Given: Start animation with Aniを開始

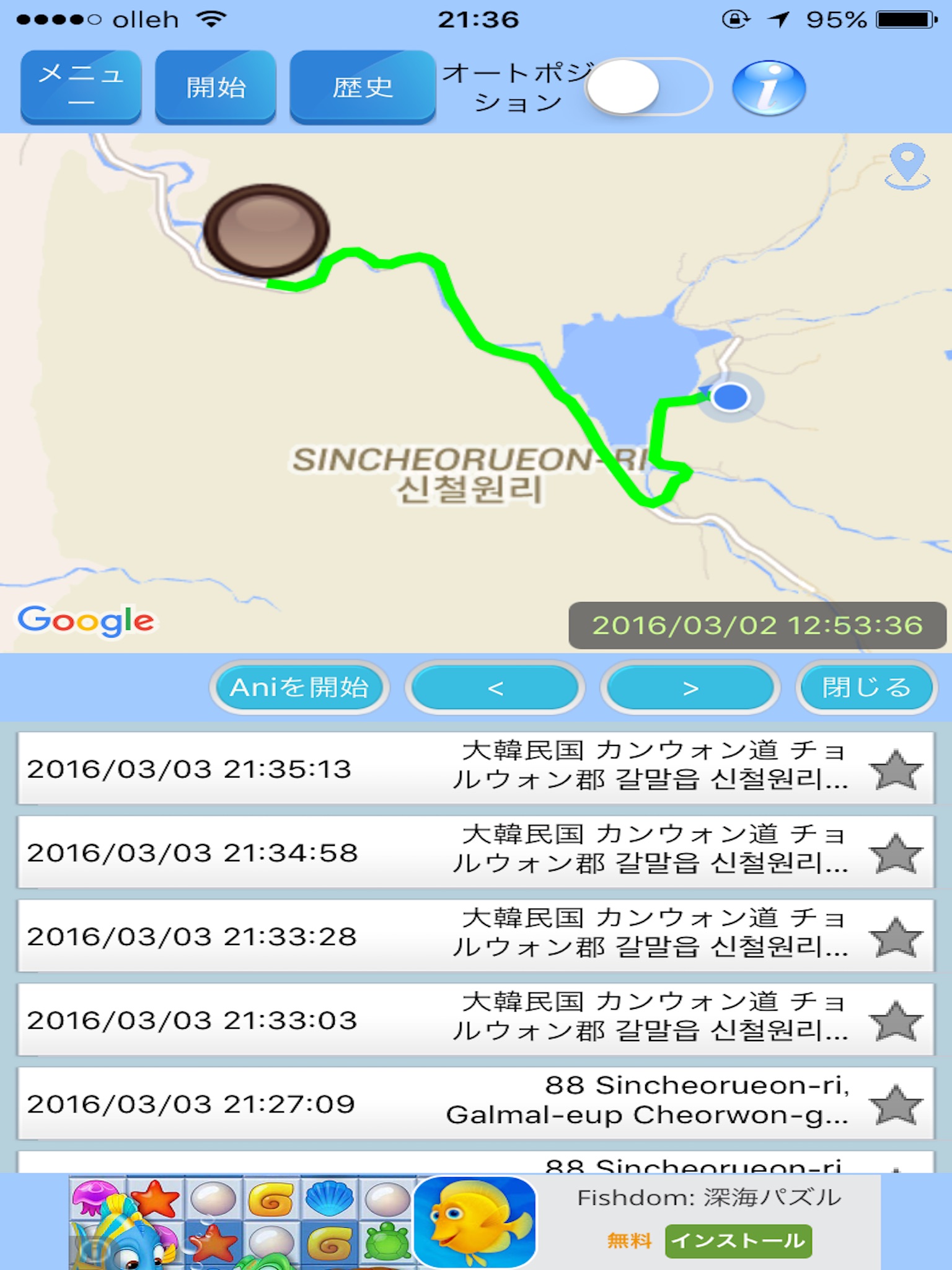Looking at the screenshot, I should click(x=299, y=688).
